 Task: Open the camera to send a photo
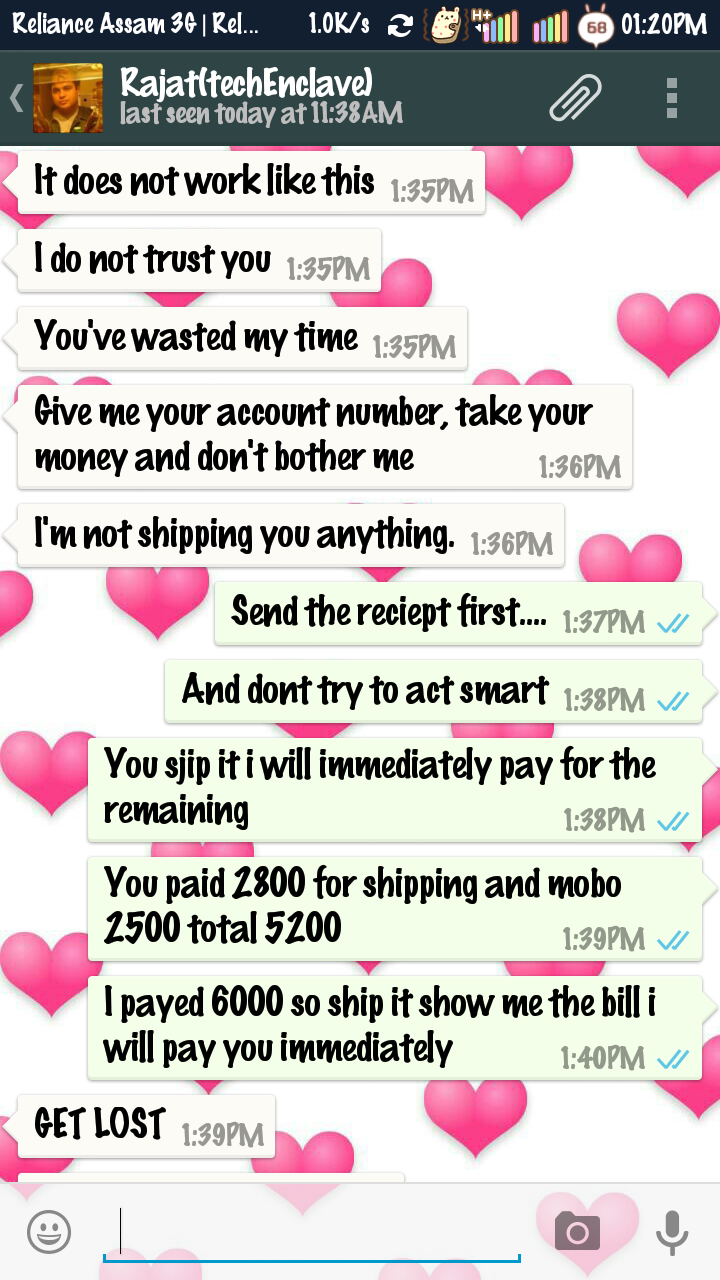pyautogui.click(x=577, y=1231)
